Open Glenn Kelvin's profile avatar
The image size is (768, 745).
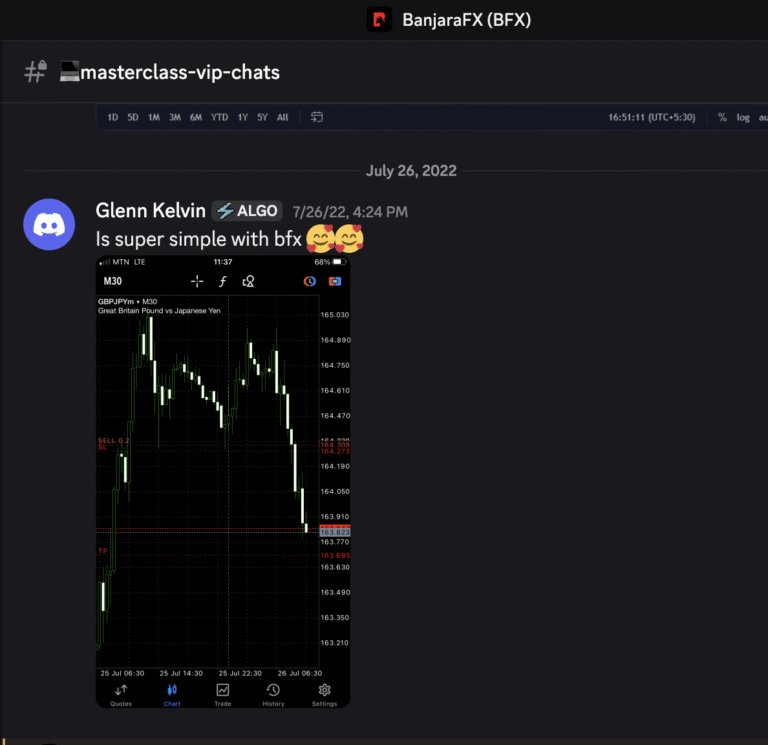[x=49, y=225]
